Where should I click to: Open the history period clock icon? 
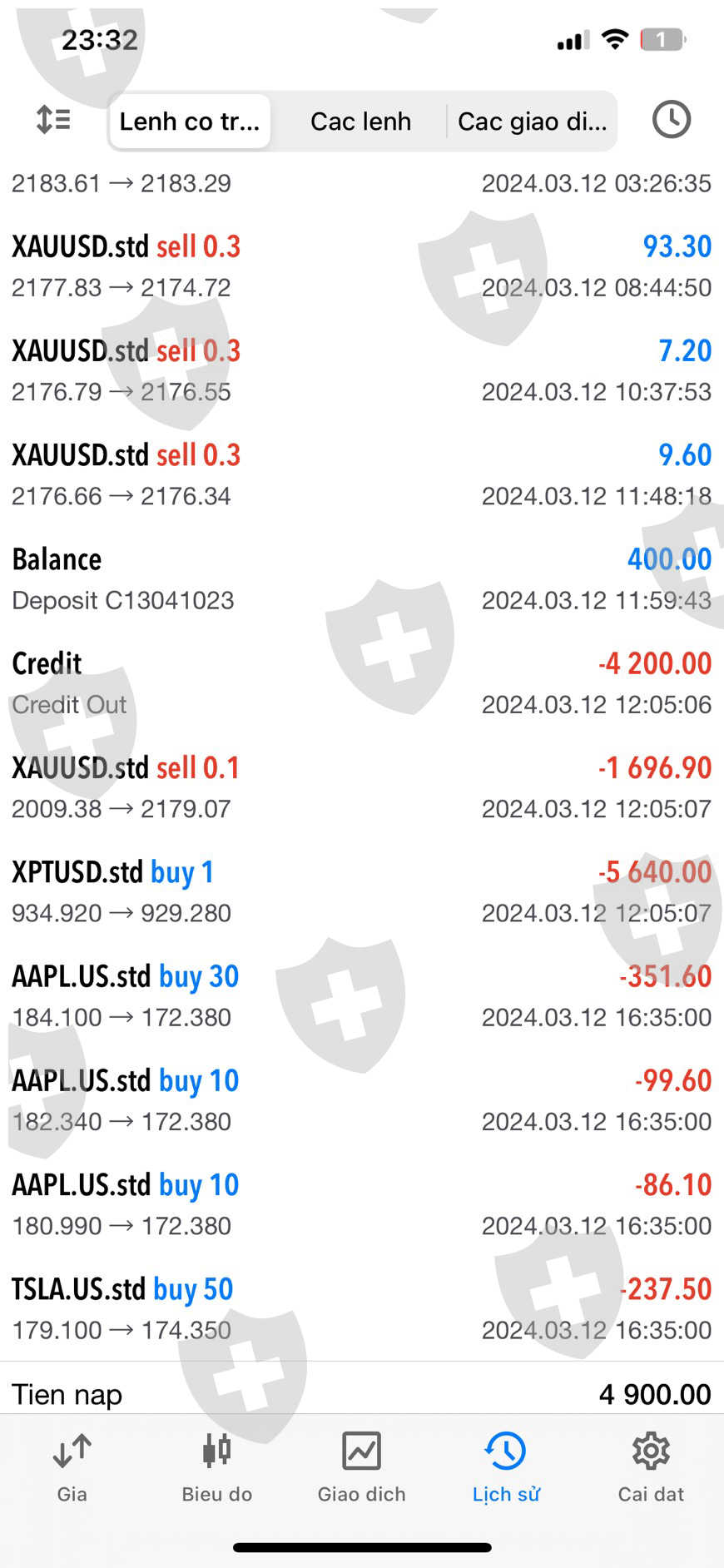coord(671,120)
